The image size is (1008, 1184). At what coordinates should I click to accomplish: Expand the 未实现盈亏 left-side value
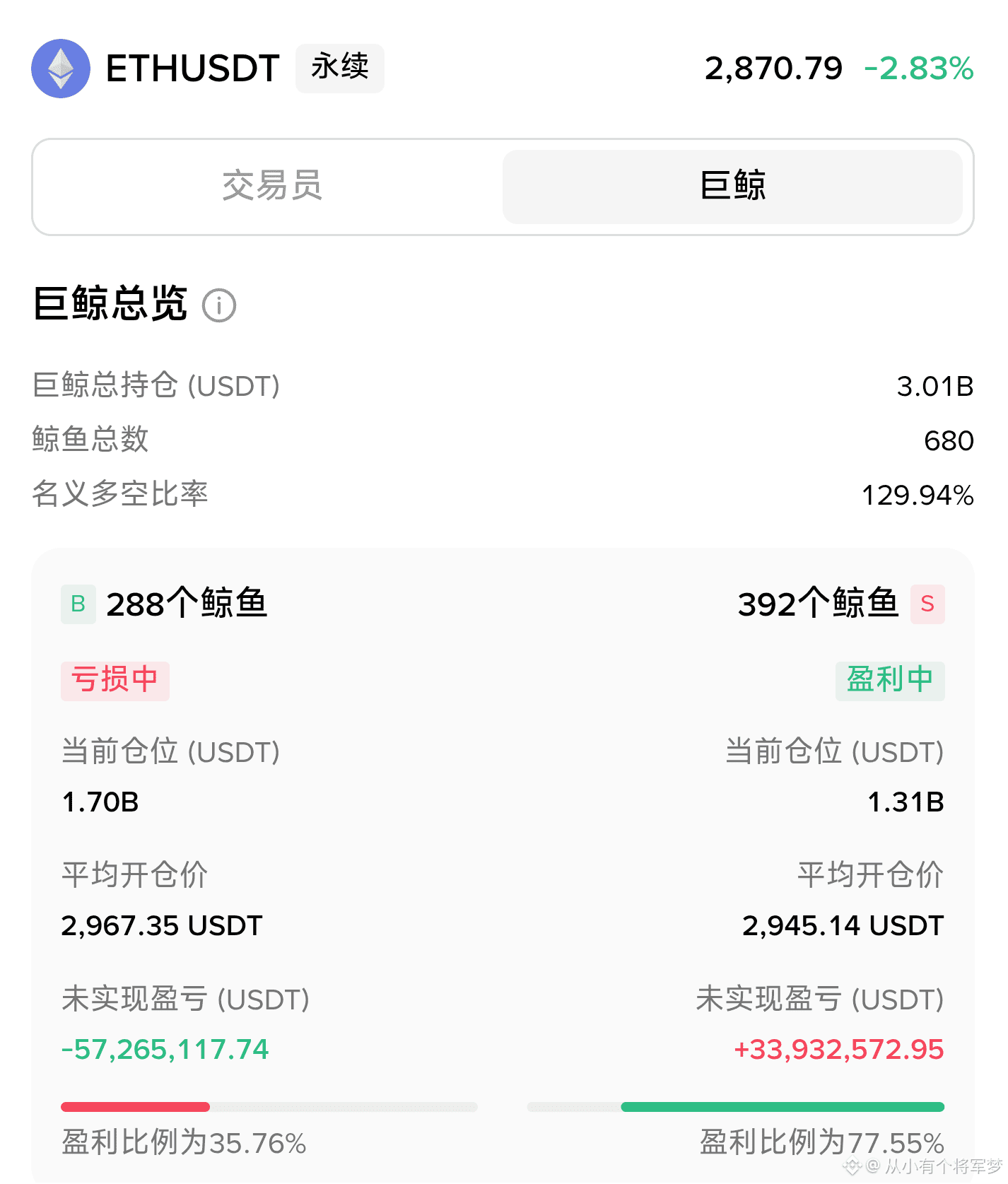coord(165,1049)
